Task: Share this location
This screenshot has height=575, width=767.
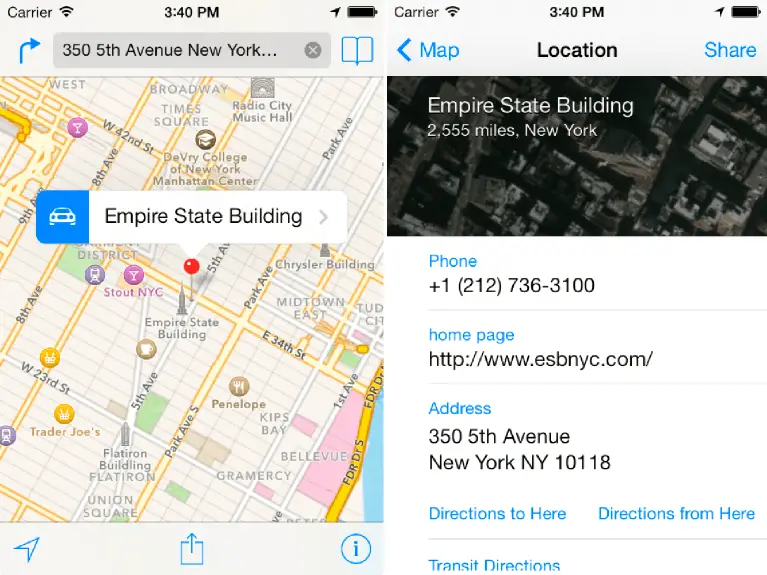Action: [729, 50]
